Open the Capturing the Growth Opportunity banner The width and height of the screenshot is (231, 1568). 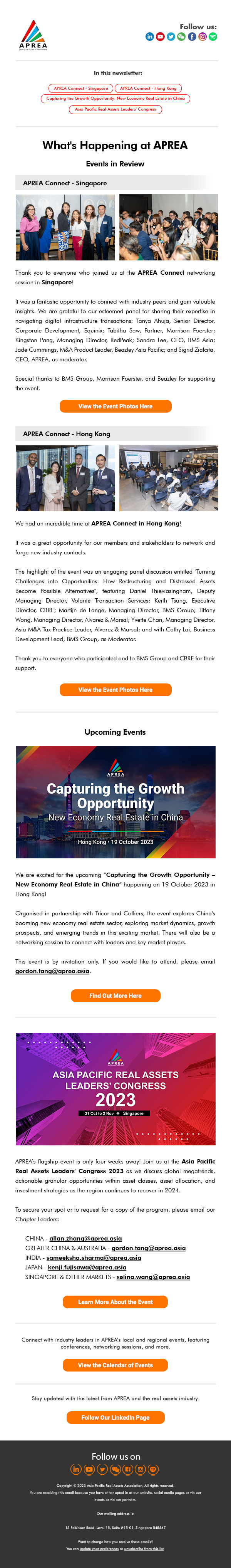coord(115,802)
